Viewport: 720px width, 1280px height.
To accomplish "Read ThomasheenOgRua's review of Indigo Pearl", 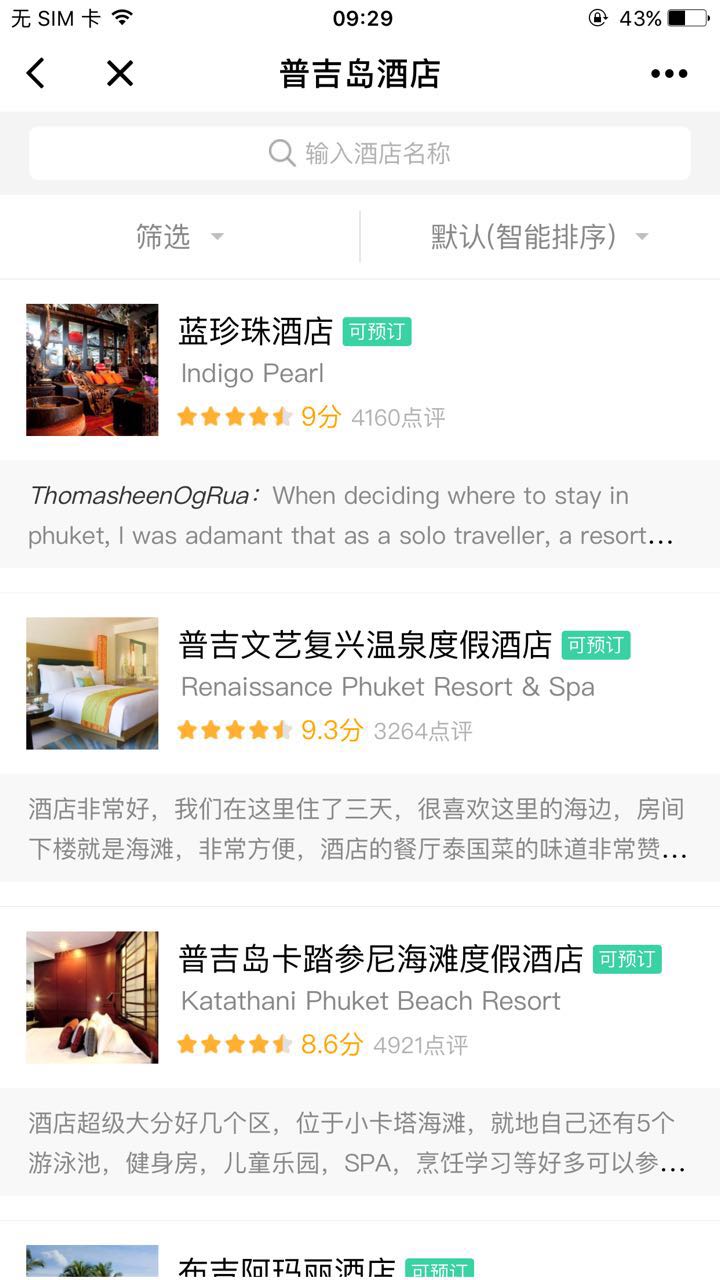I will coord(360,515).
